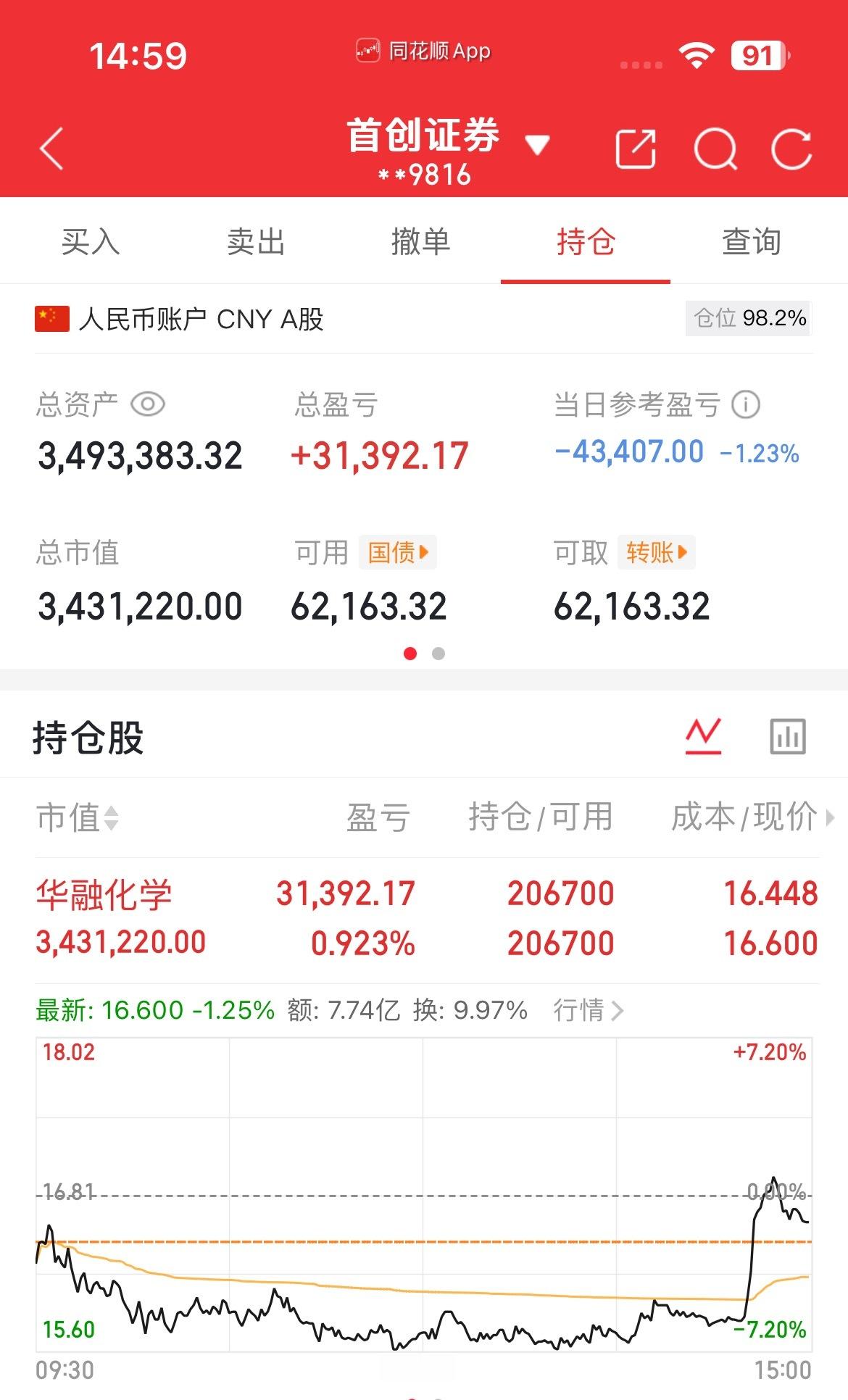Switch to the 买入 tab
The image size is (848, 1400).
pyautogui.click(x=92, y=242)
